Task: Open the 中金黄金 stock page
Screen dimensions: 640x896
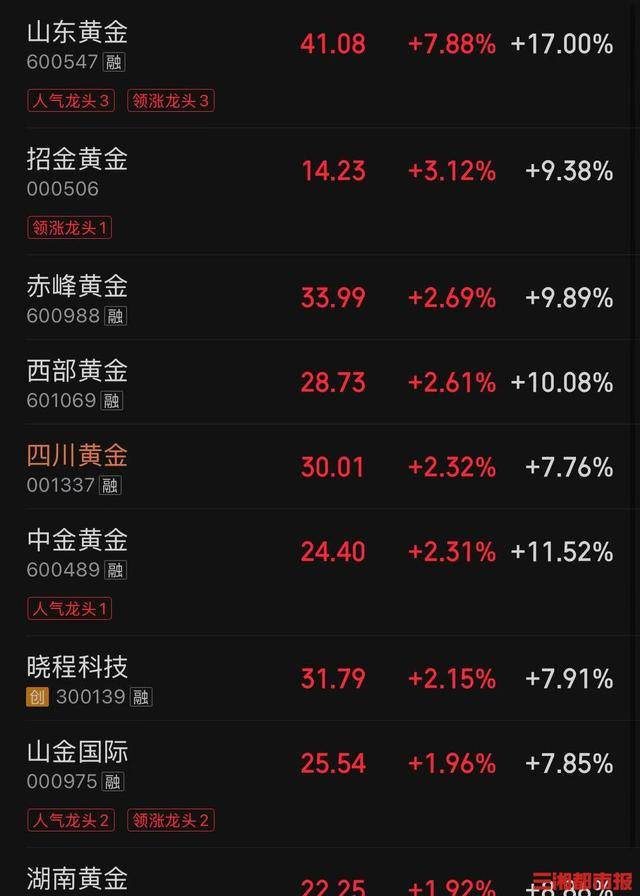Action: coord(78,541)
